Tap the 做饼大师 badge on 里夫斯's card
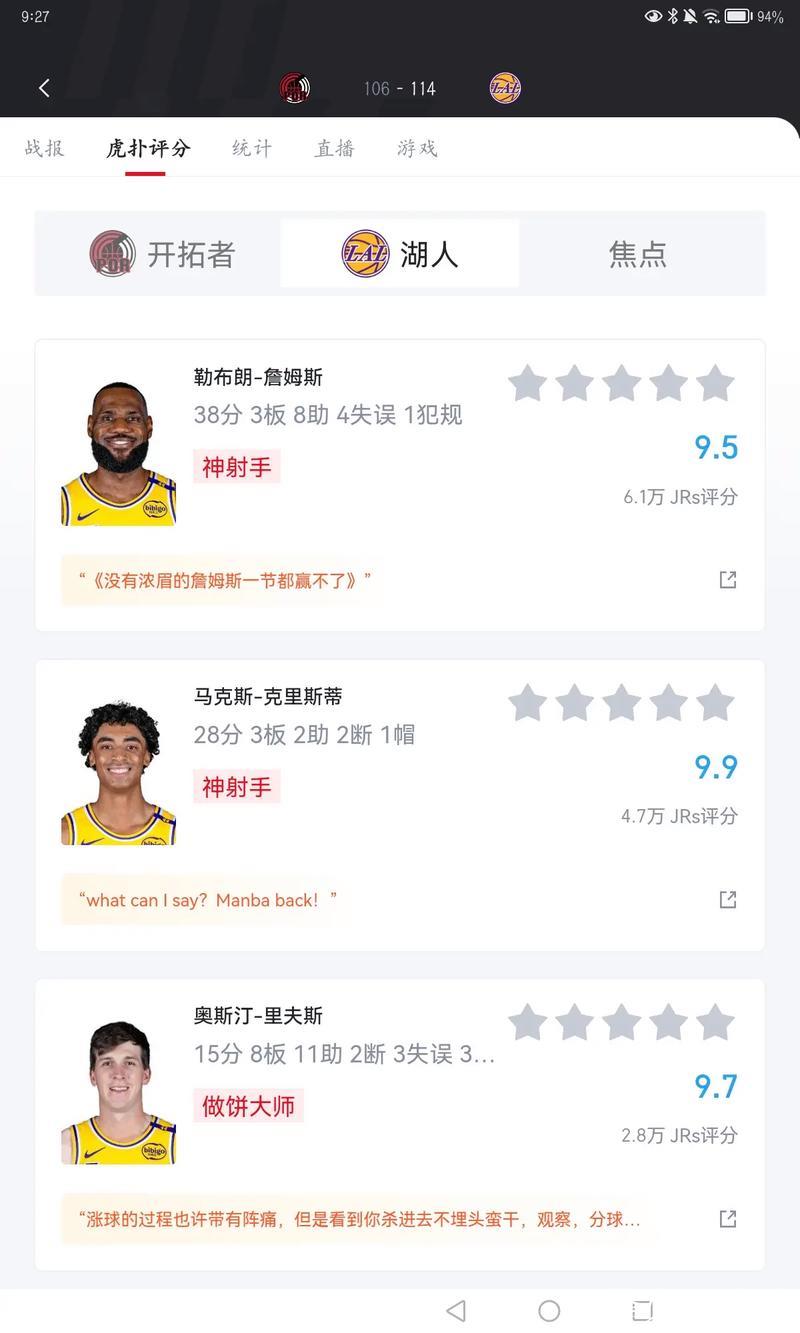Viewport: 800px width, 1333px height. (248, 1106)
